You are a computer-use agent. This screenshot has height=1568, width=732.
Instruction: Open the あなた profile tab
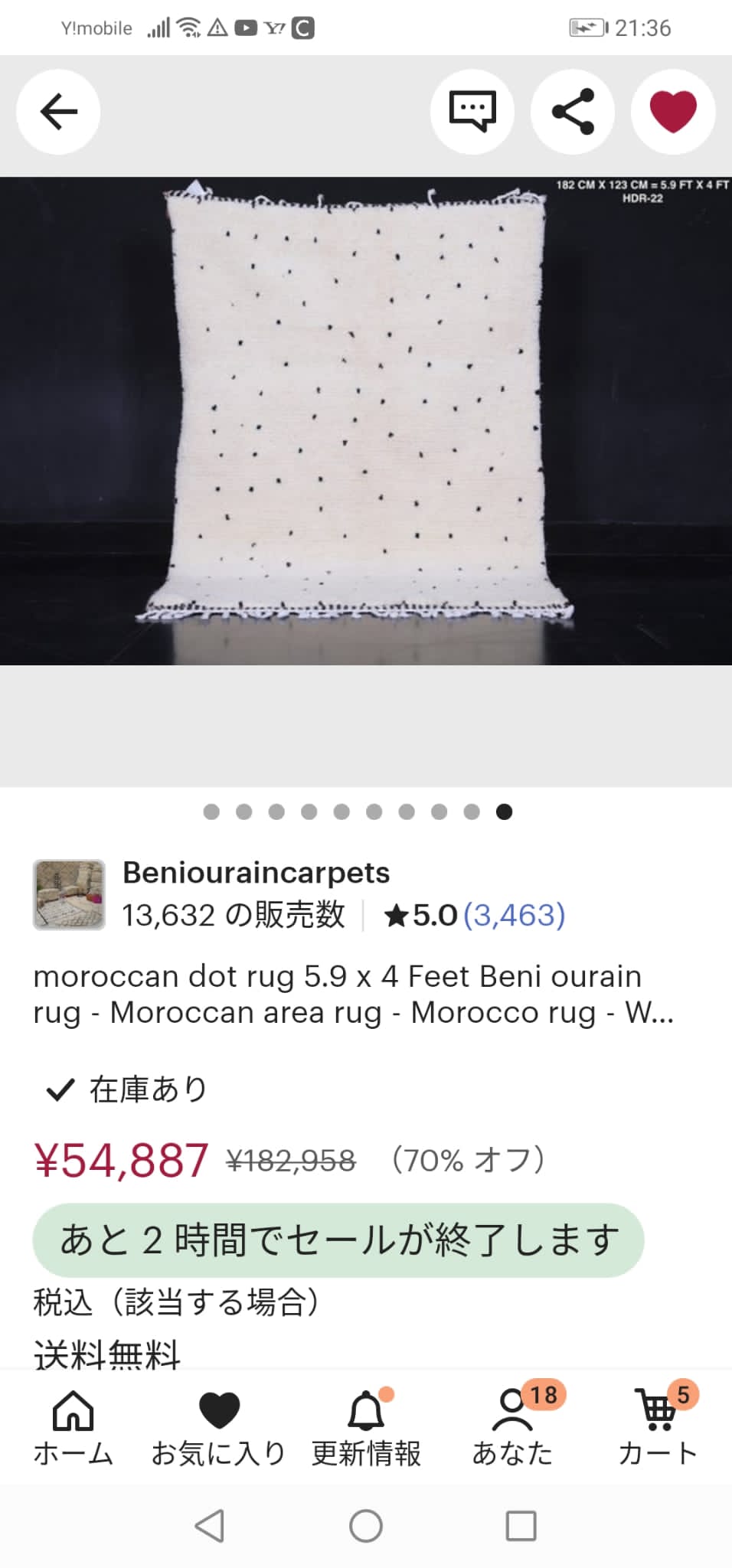tap(512, 1429)
